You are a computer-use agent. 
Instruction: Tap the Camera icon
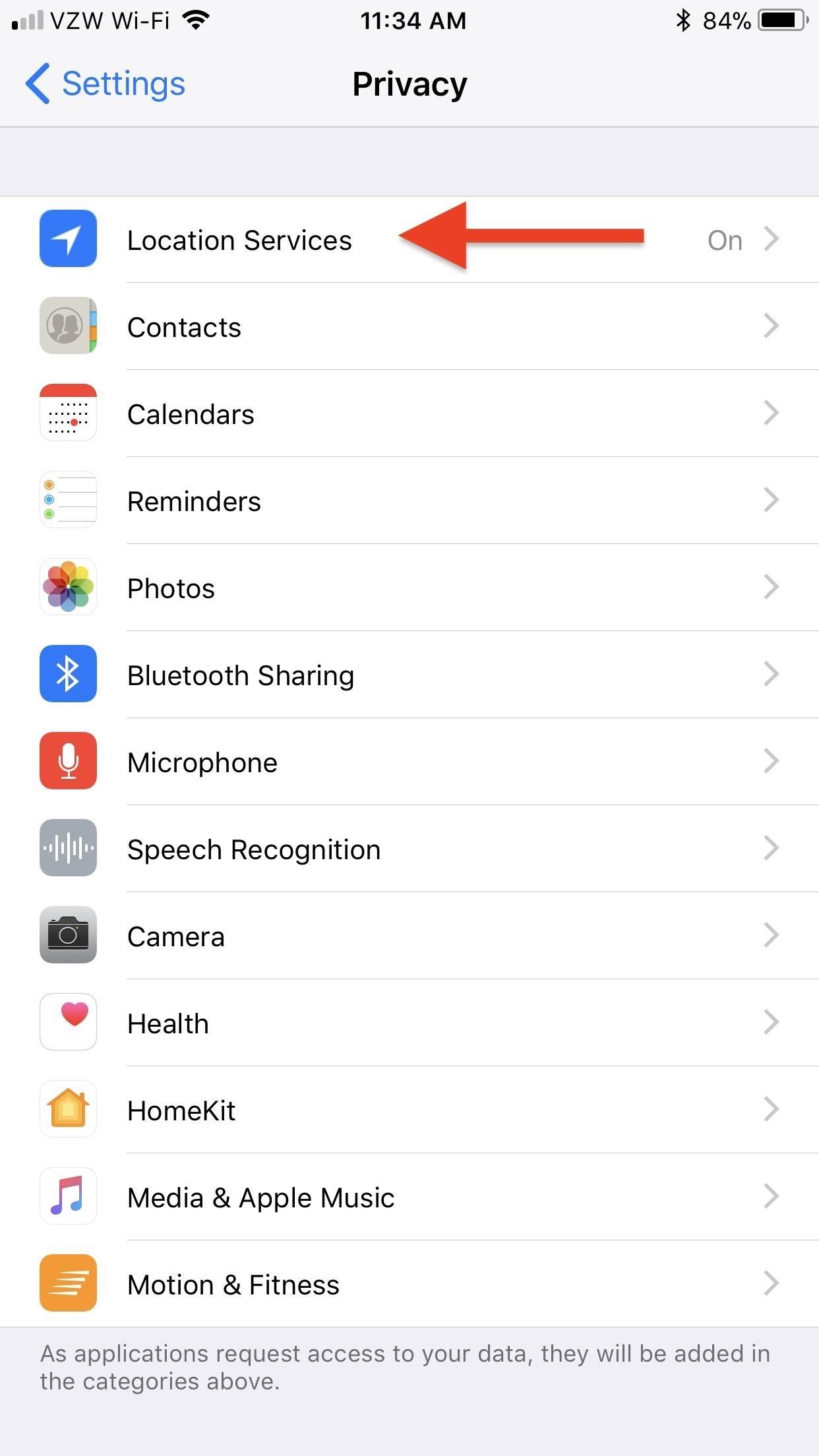tap(68, 935)
